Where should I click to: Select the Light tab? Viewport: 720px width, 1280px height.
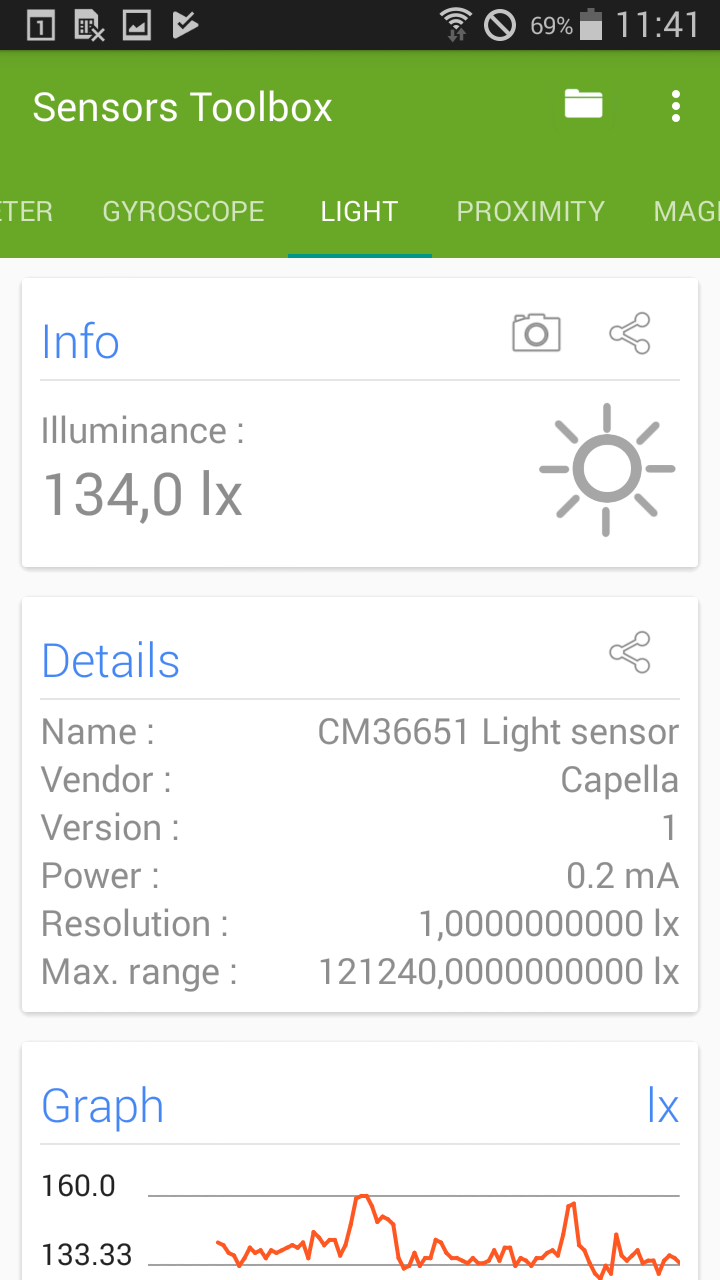(359, 211)
